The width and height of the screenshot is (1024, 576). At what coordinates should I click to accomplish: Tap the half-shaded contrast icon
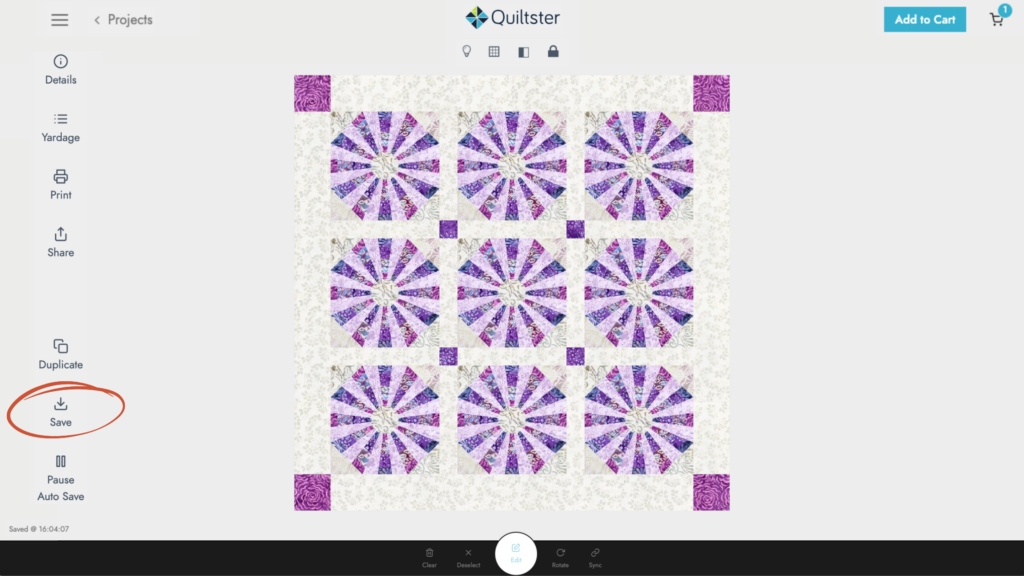coord(523,52)
